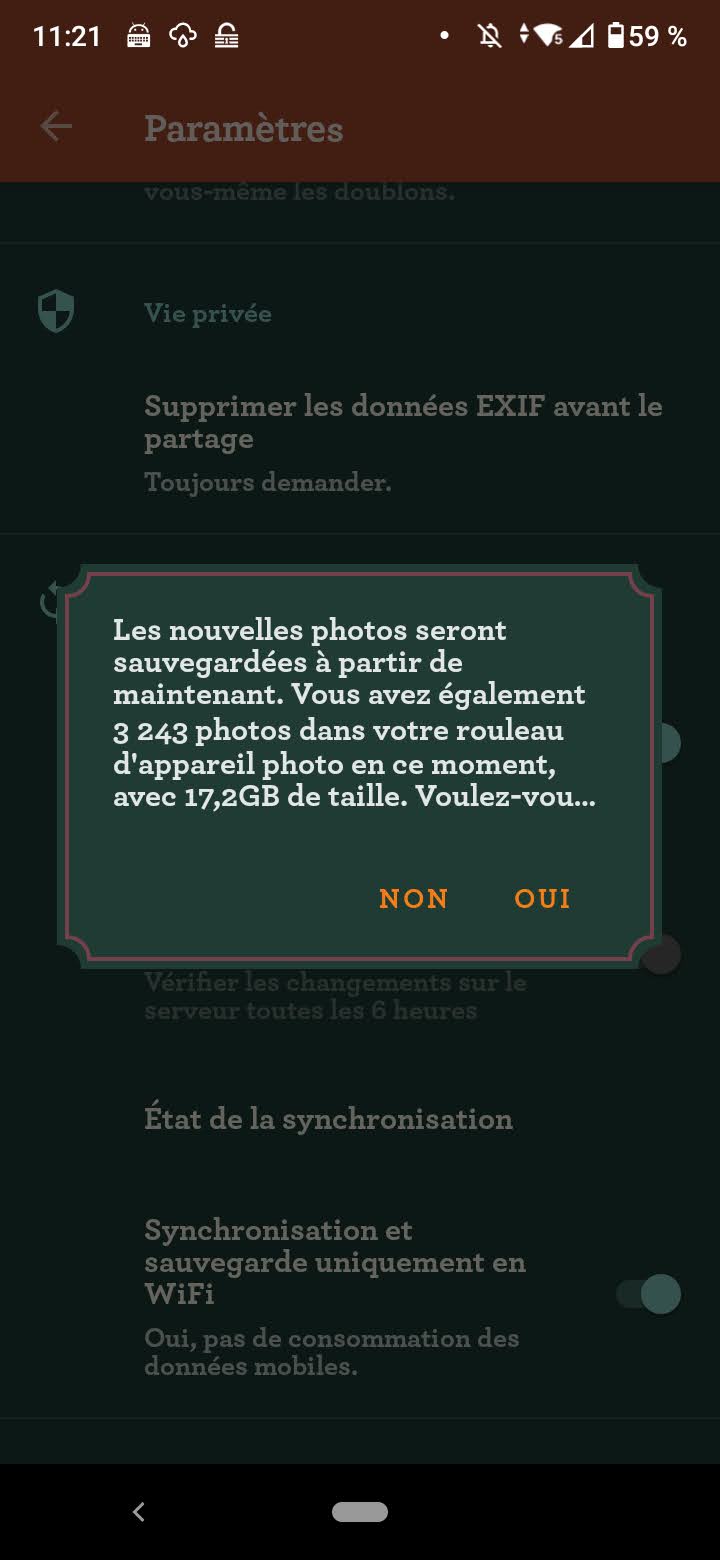720x1560 pixels.
Task: Tap the home pill in the navigation bar
Action: 360,1511
